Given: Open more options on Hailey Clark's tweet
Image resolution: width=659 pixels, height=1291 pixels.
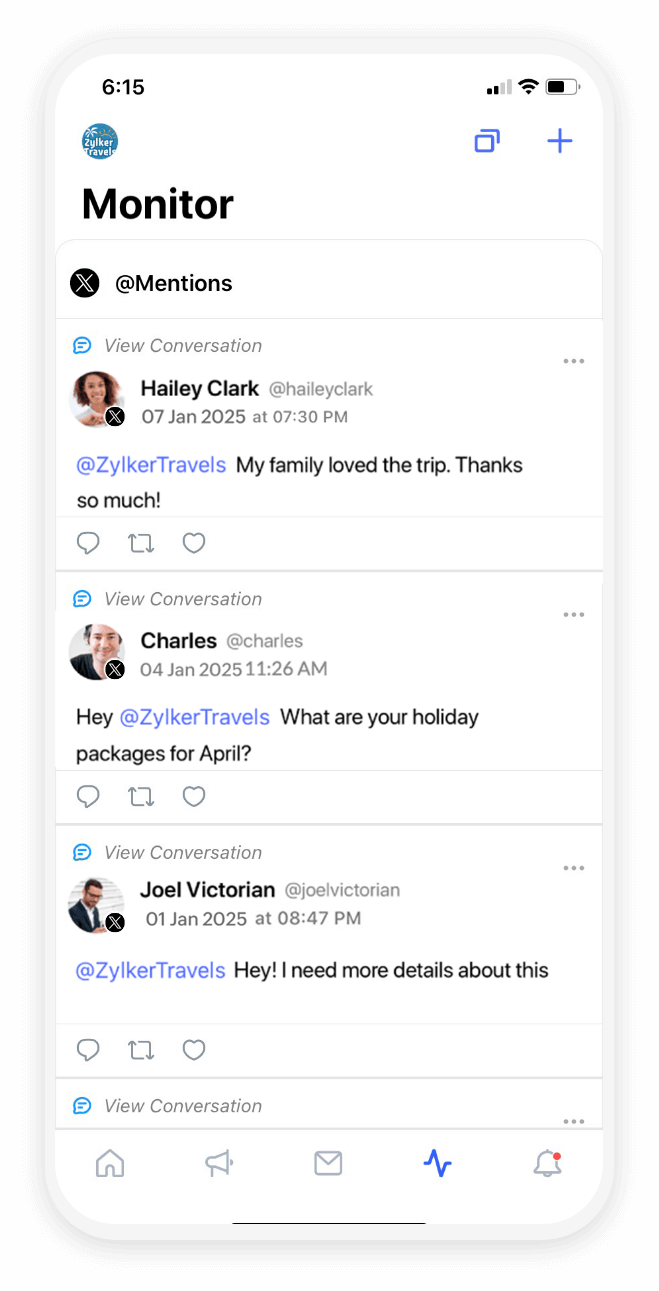Looking at the screenshot, I should tap(573, 361).
